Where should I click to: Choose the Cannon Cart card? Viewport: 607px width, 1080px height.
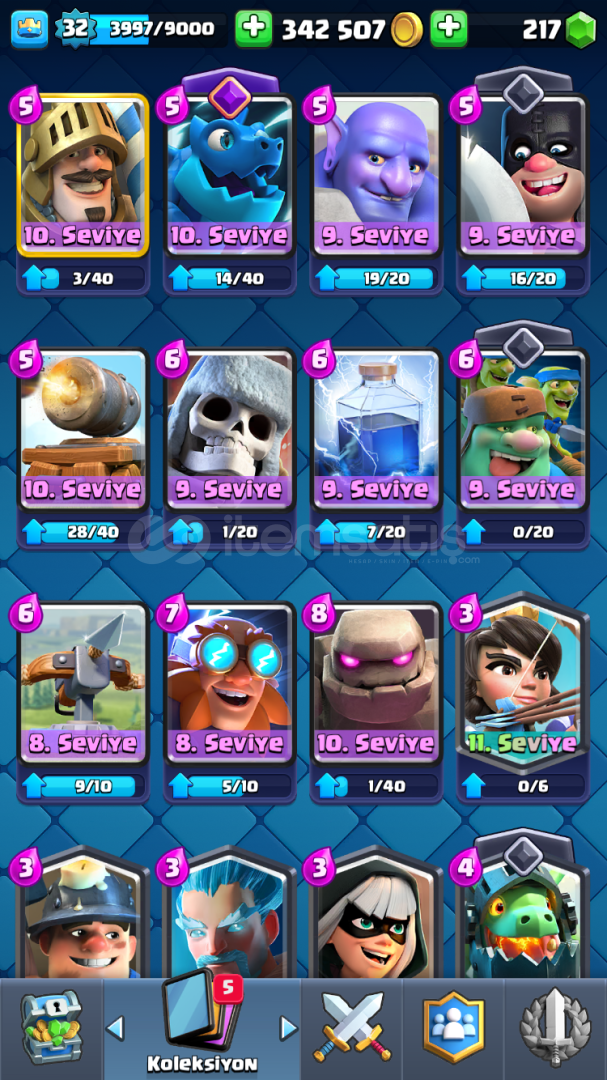pyautogui.click(x=83, y=429)
